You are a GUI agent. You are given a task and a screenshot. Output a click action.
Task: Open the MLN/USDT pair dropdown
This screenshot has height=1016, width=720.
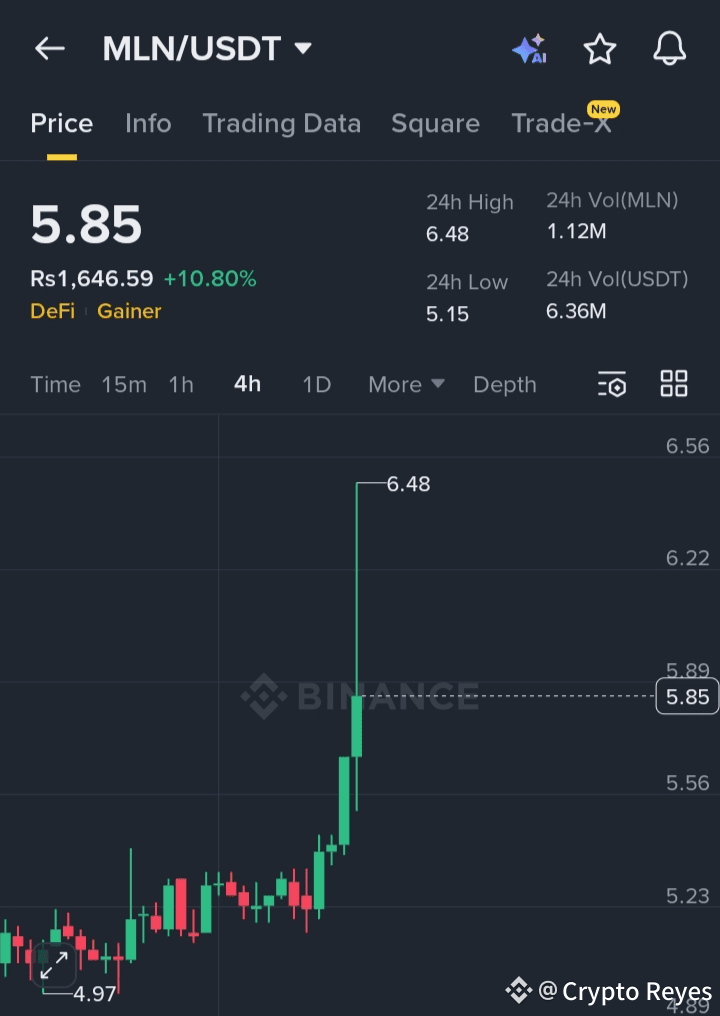click(303, 48)
